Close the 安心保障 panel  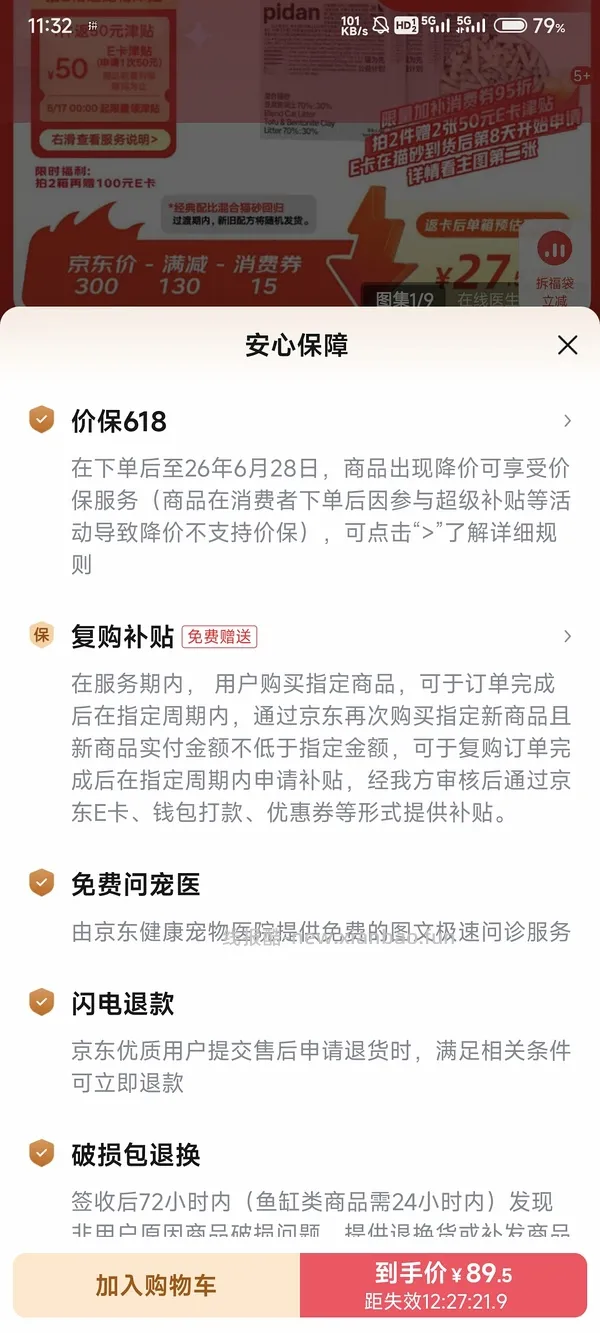pos(567,345)
